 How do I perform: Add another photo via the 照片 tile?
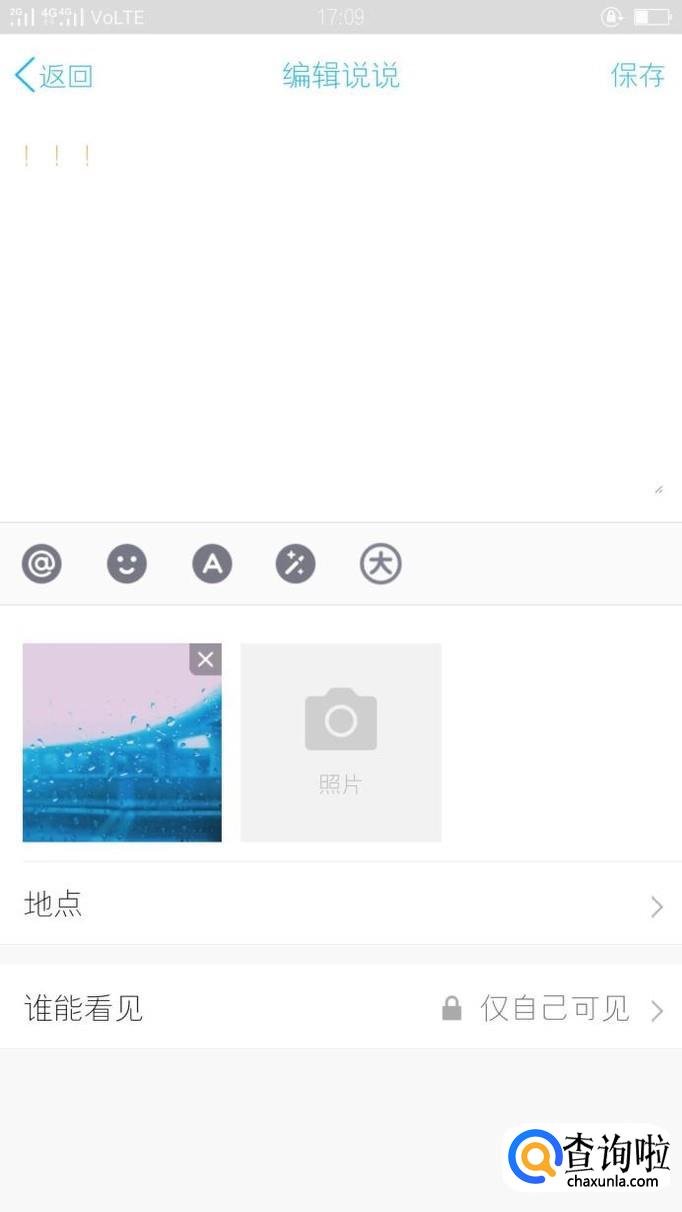point(341,742)
